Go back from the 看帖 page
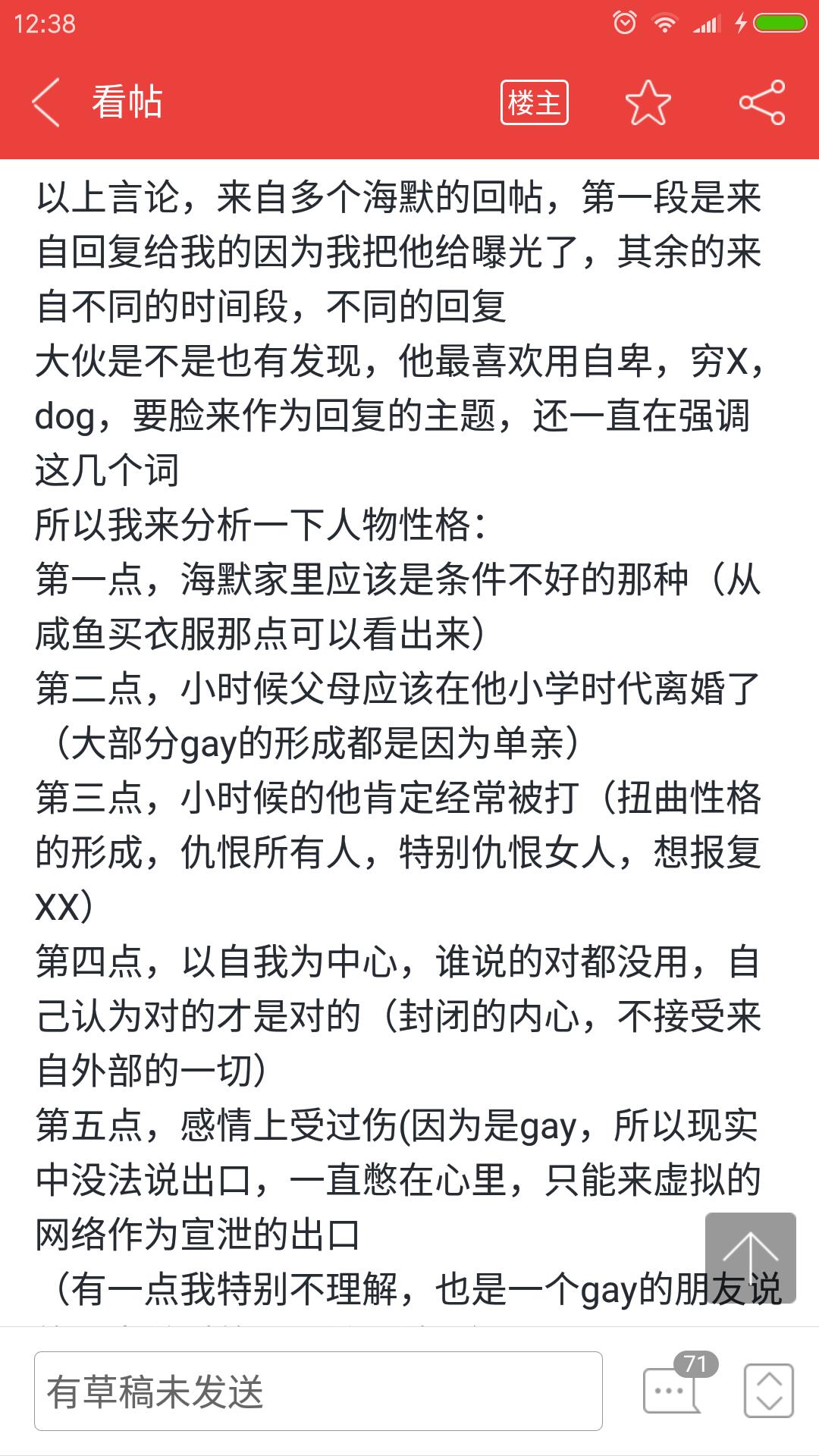 click(x=46, y=102)
